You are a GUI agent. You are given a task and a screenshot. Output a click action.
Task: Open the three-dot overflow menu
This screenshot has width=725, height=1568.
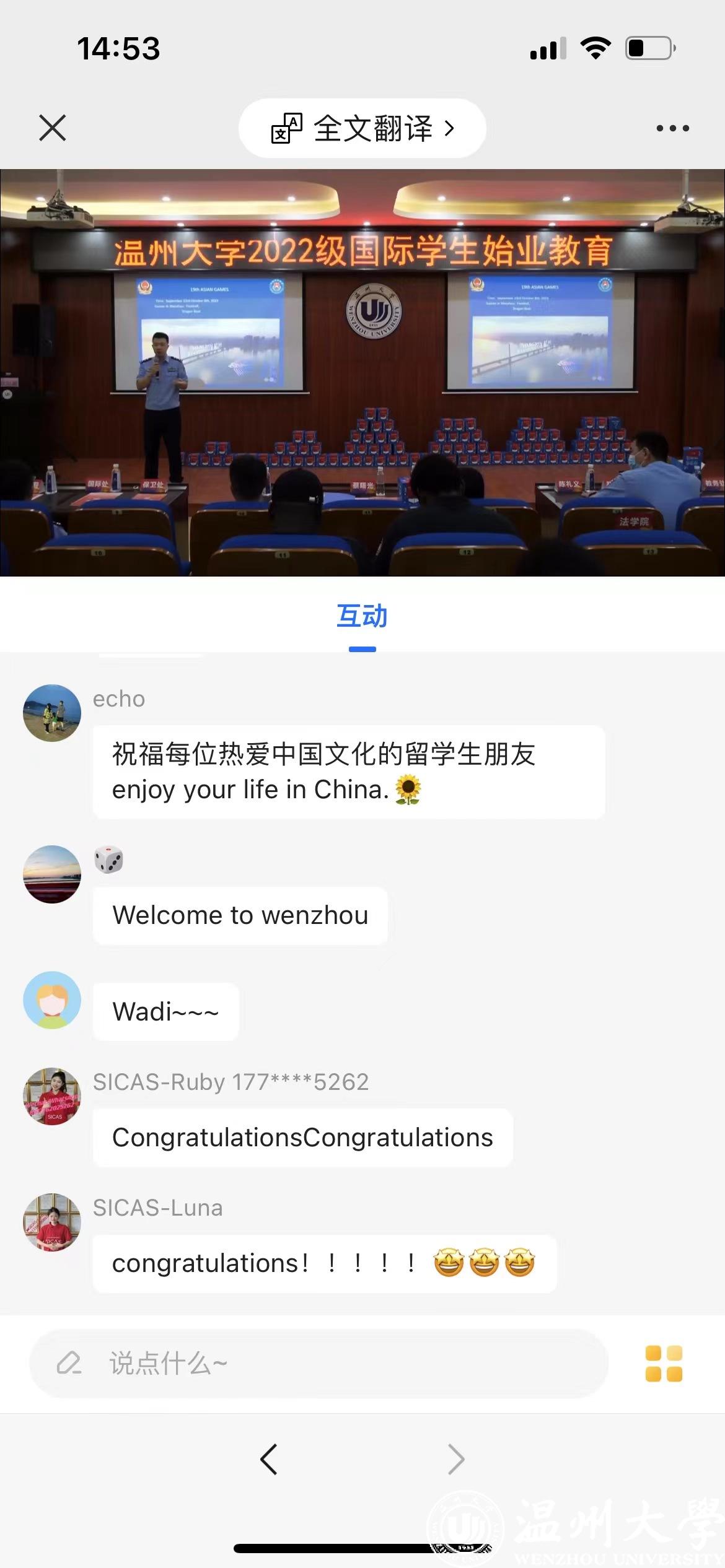coord(672,128)
